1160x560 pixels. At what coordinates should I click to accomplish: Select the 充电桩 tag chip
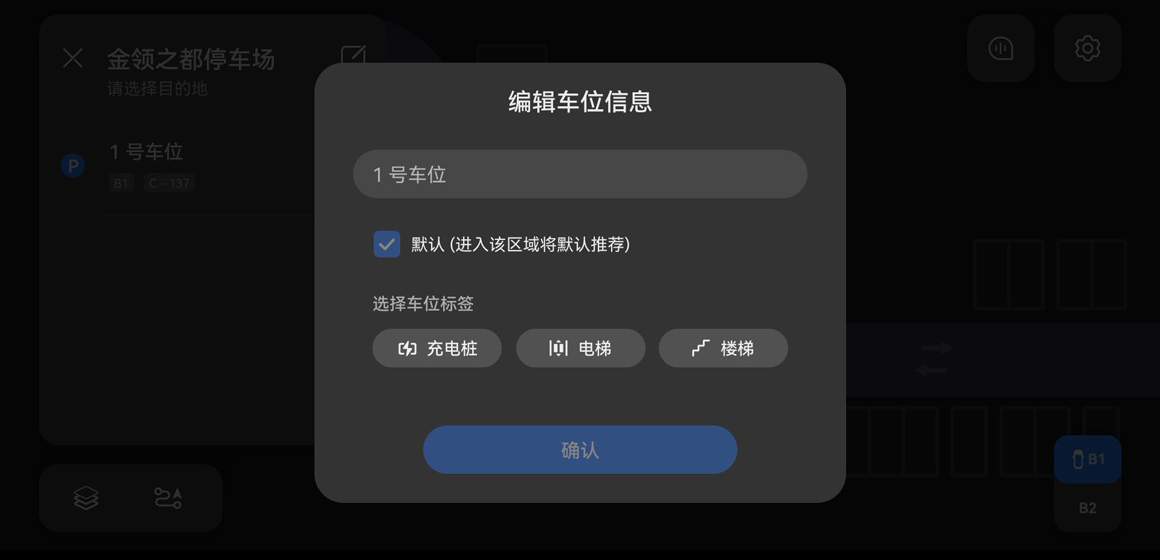tap(437, 348)
